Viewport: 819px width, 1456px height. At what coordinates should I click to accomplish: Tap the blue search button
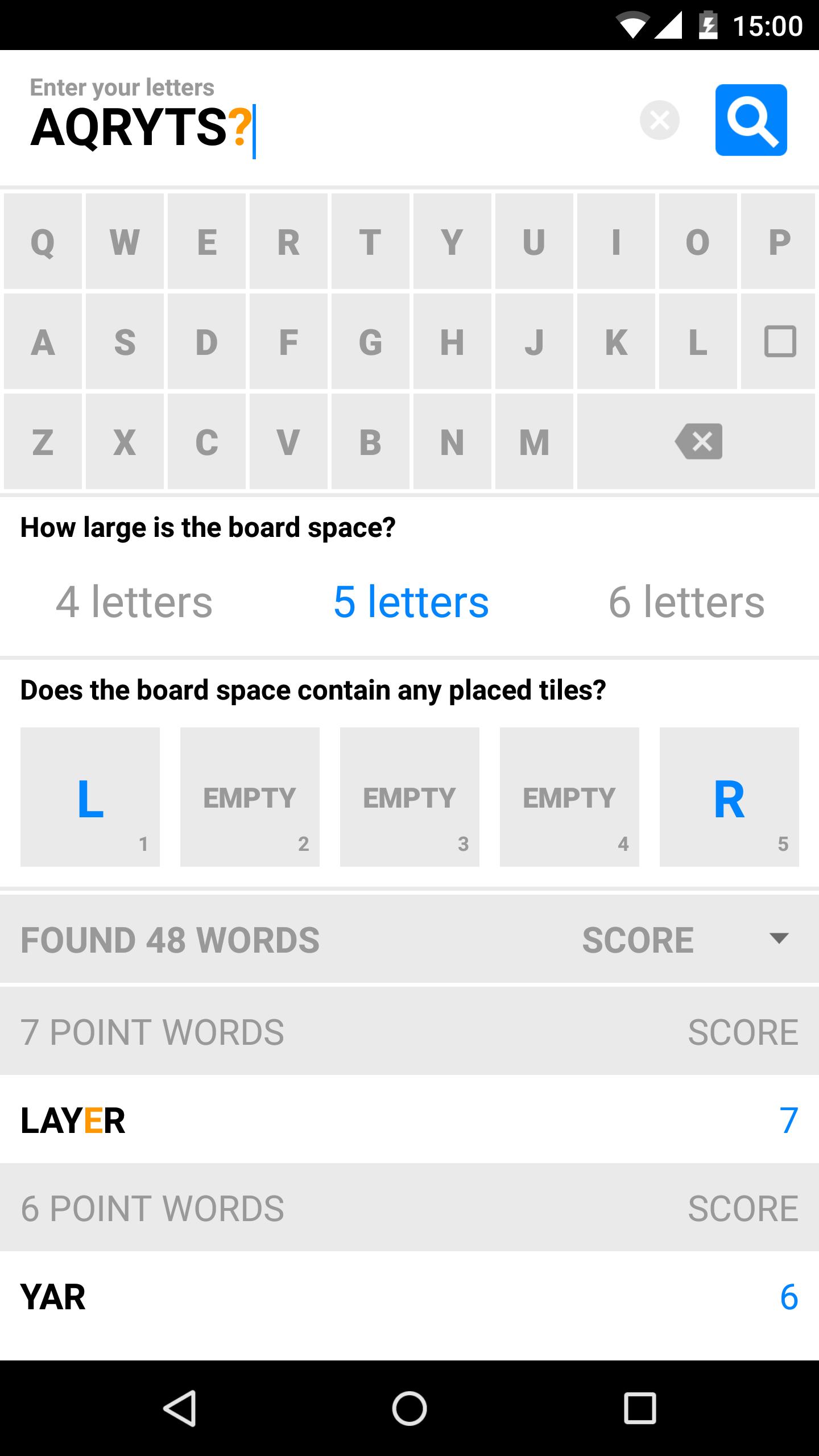click(751, 120)
